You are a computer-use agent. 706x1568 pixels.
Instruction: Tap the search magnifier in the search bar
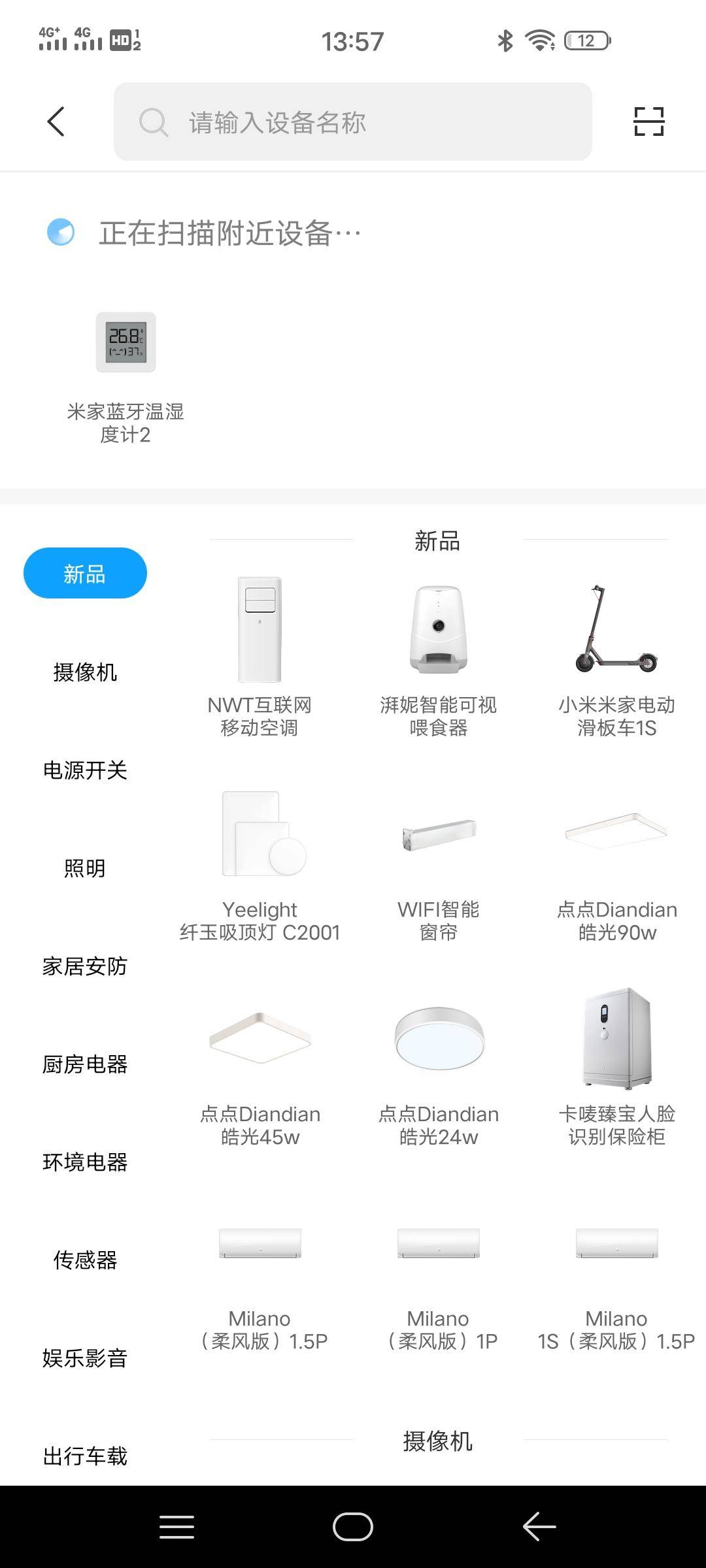(x=153, y=123)
